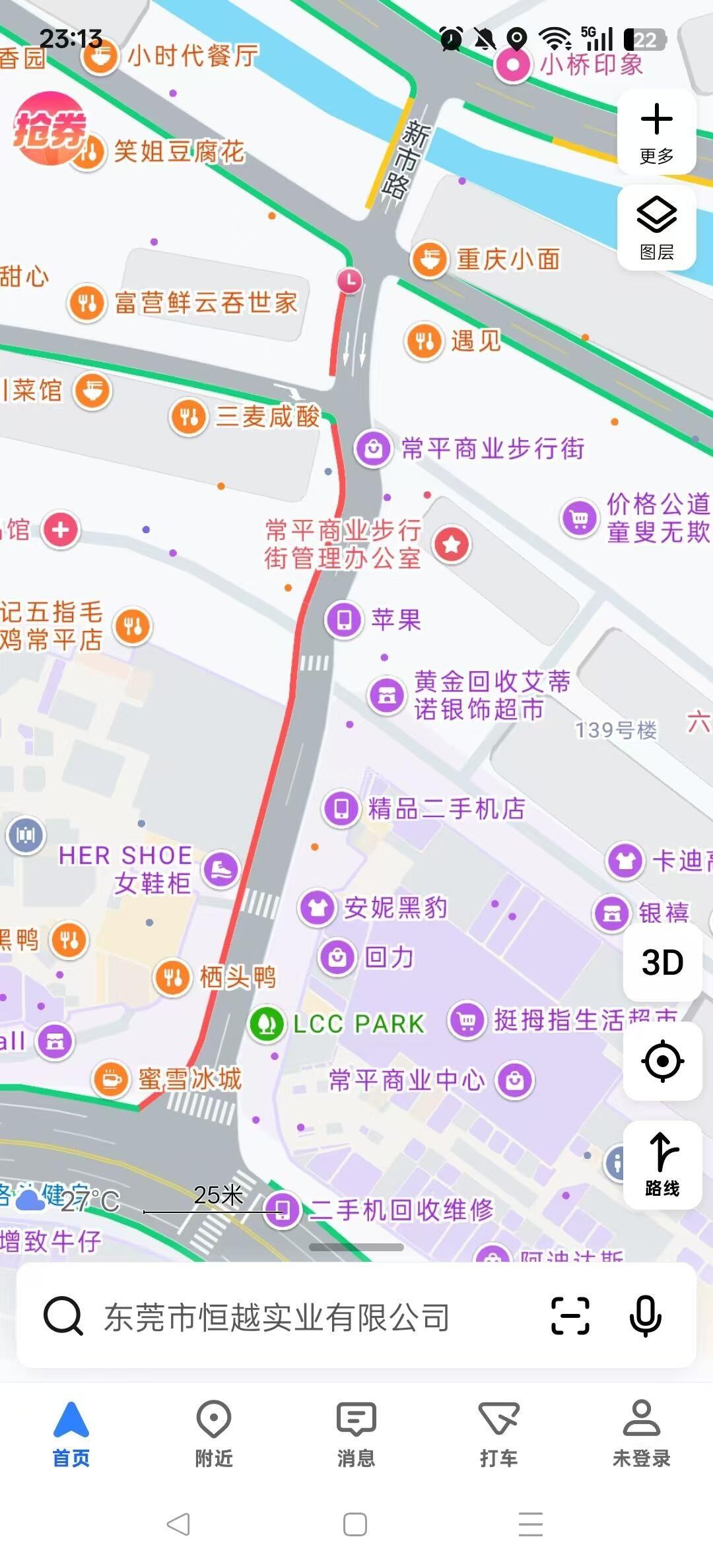Open the 图层 map layers panel
The height and width of the screenshot is (1568, 713).
pos(656,228)
